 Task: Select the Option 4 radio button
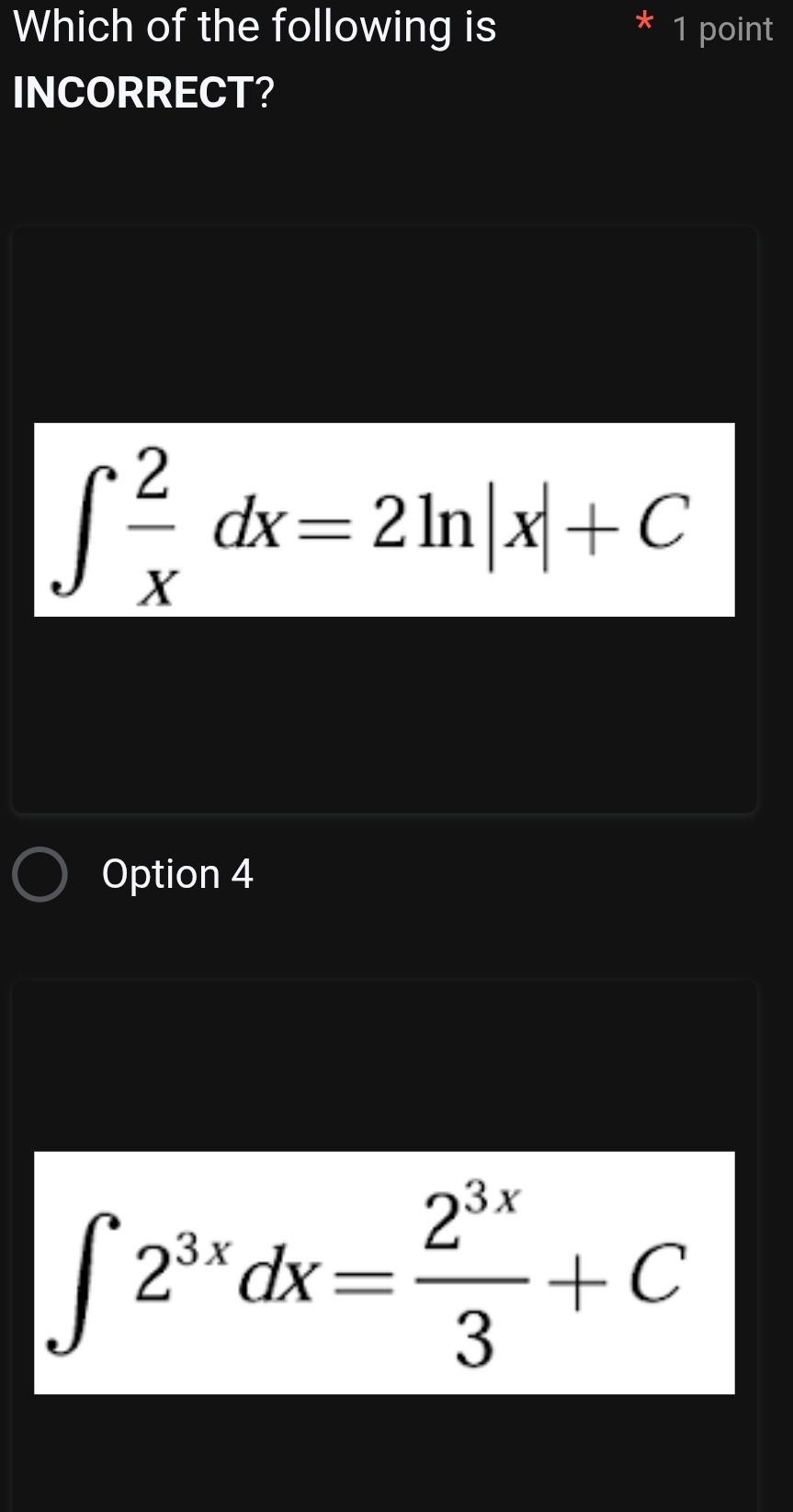point(40,874)
